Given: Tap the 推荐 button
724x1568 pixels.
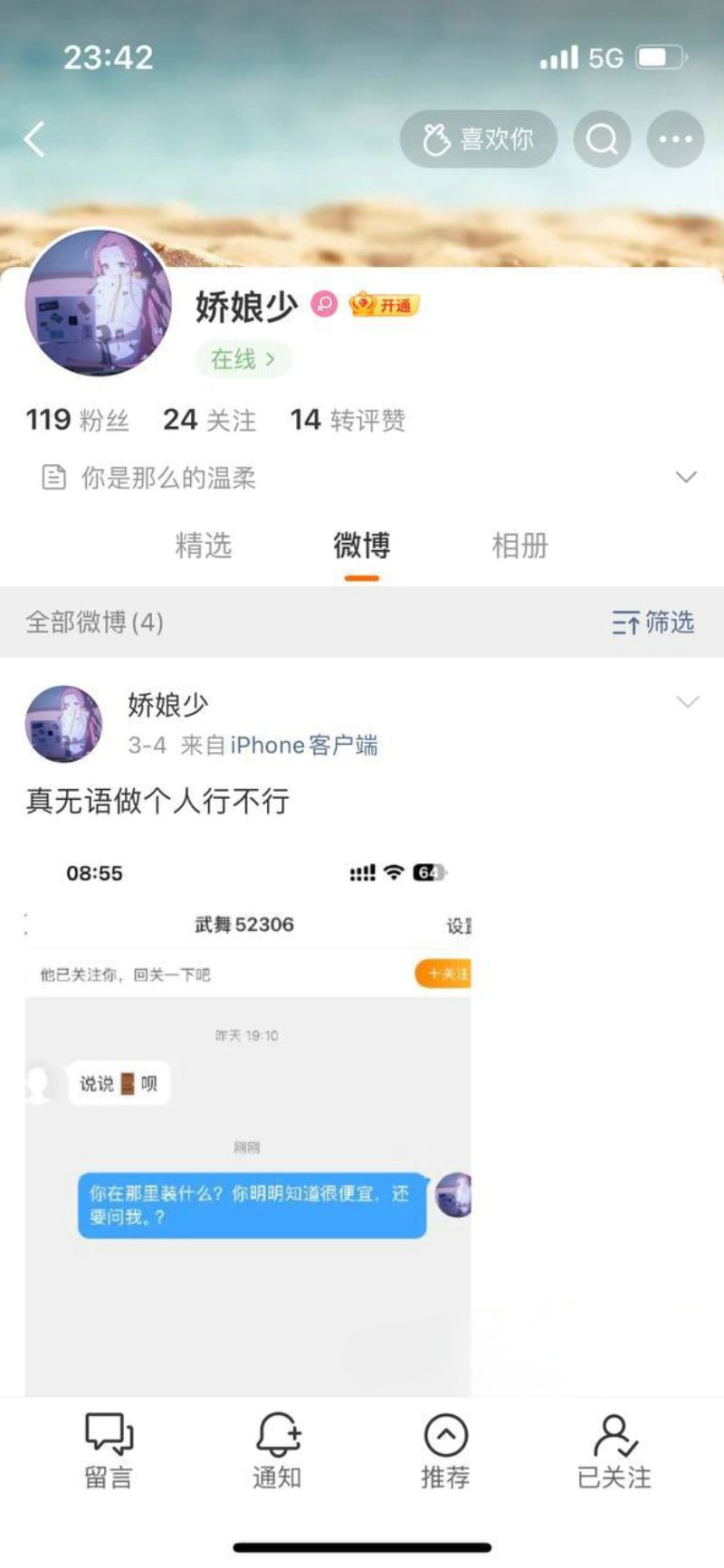Looking at the screenshot, I should click(x=445, y=1450).
